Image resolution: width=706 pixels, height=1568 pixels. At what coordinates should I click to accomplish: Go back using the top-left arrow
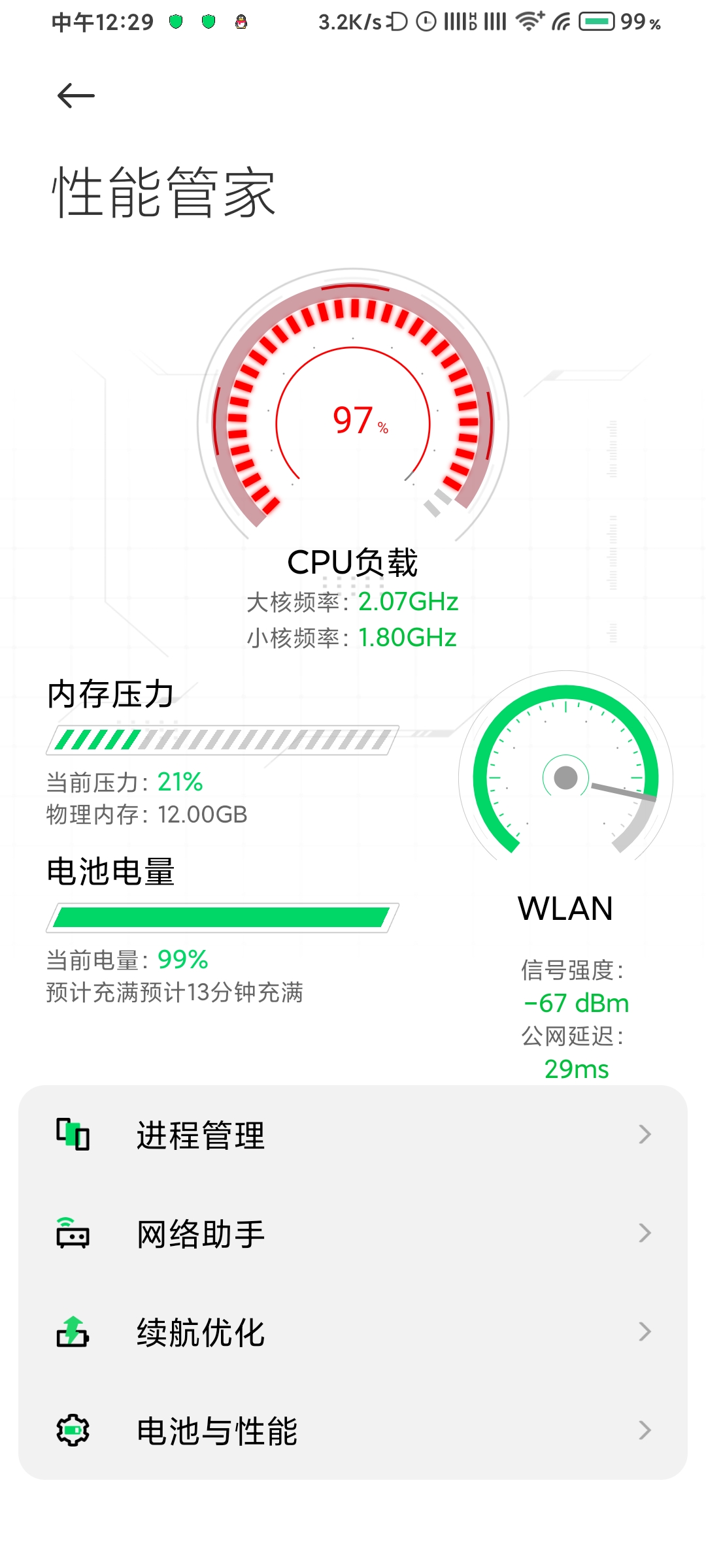76,96
